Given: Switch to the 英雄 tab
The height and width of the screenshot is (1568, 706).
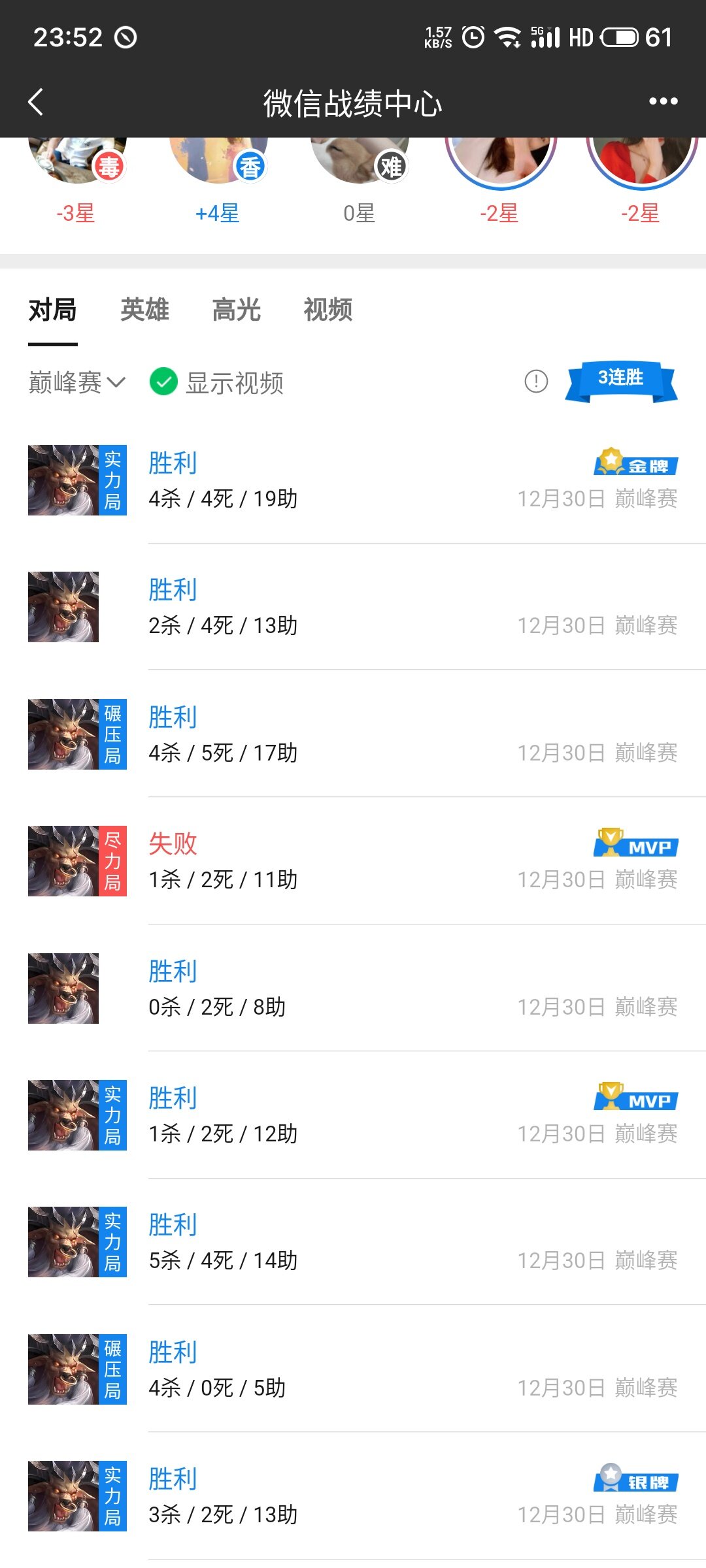Looking at the screenshot, I should [x=144, y=310].
